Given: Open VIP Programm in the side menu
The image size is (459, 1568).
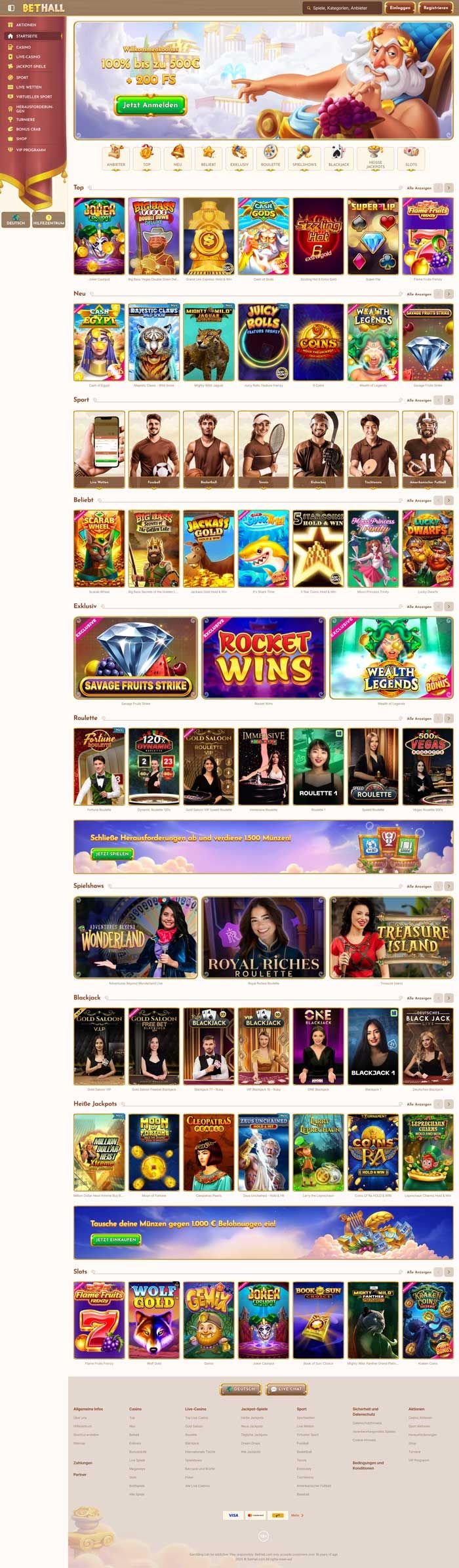Looking at the screenshot, I should [x=31, y=150].
